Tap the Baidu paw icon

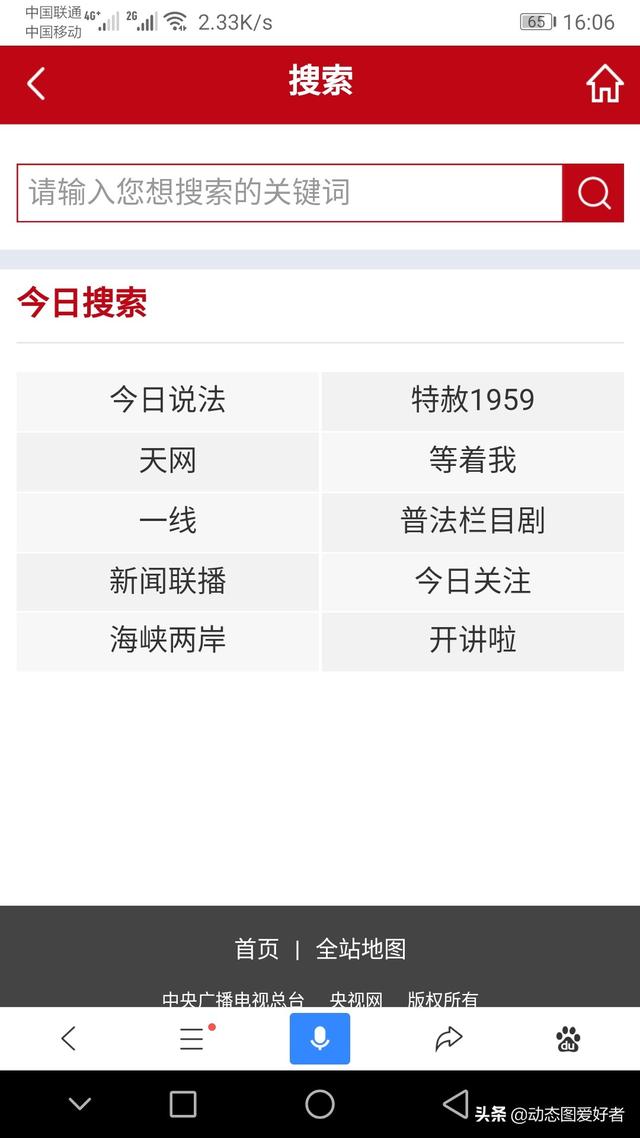coord(568,1039)
